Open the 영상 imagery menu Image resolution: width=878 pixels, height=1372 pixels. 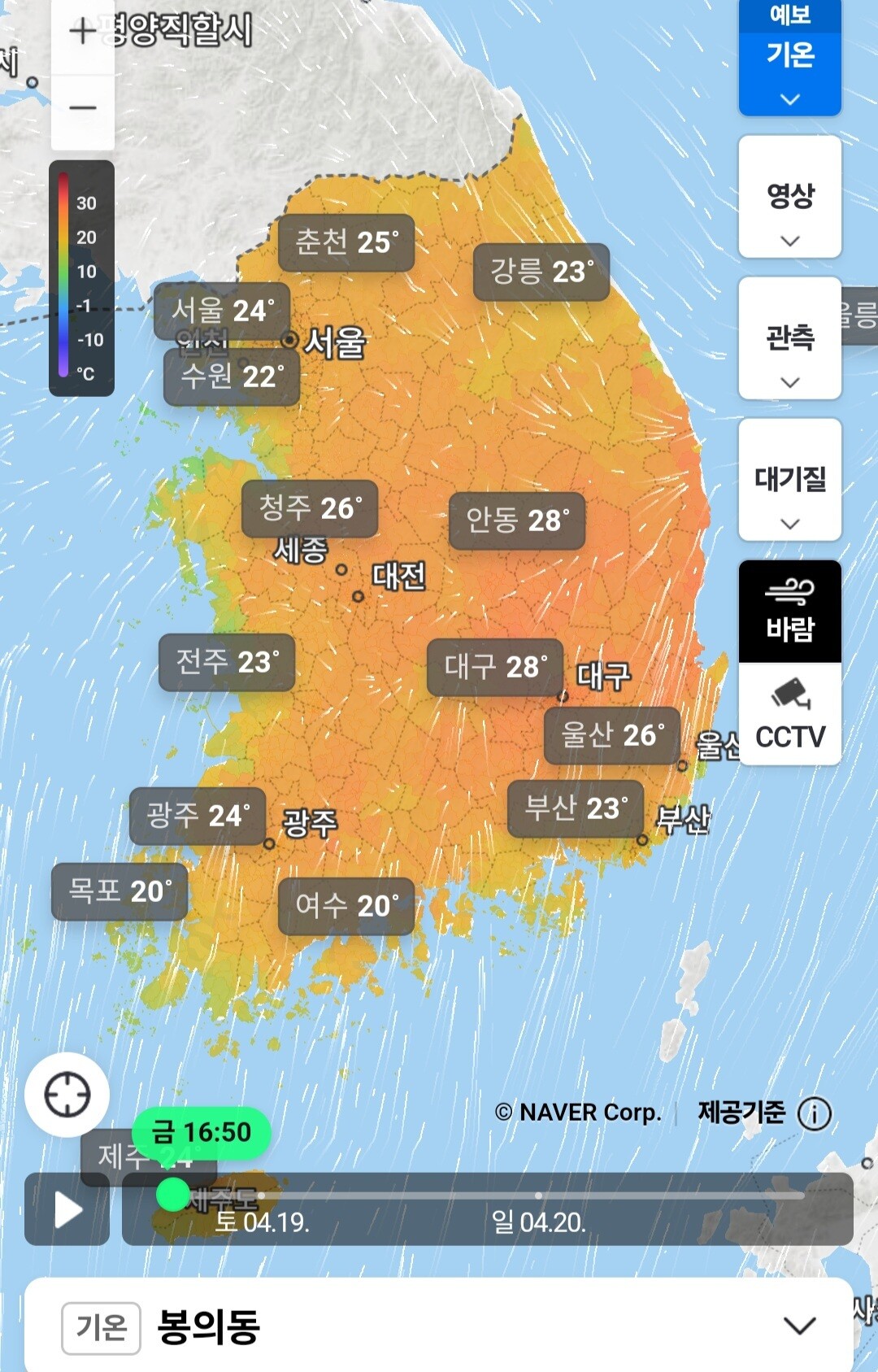(x=789, y=197)
